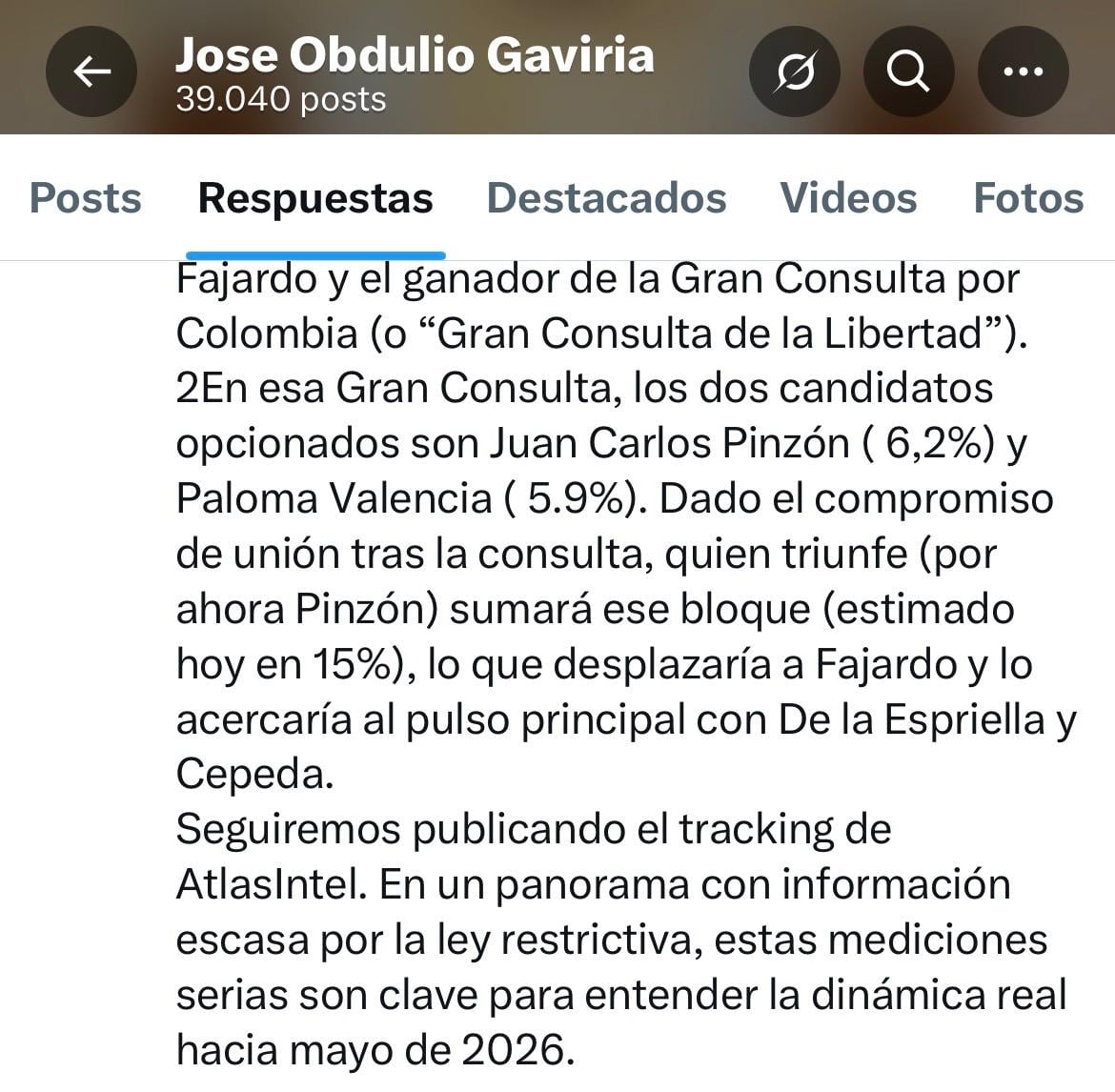
Task: Open the three-dot overflow menu
Action: 1023,71
